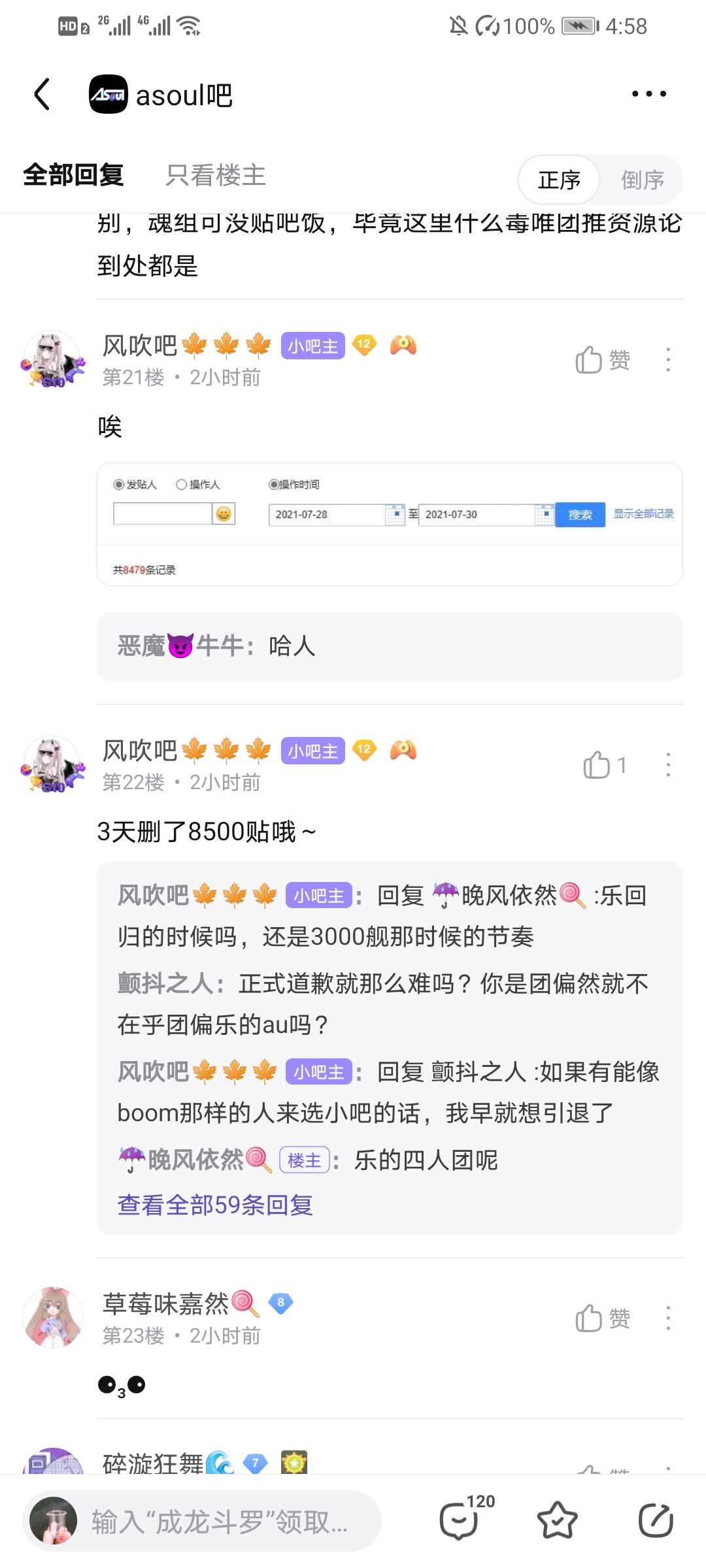706x1568 pixels.
Task: Select 倒序 sort order
Action: (x=642, y=180)
